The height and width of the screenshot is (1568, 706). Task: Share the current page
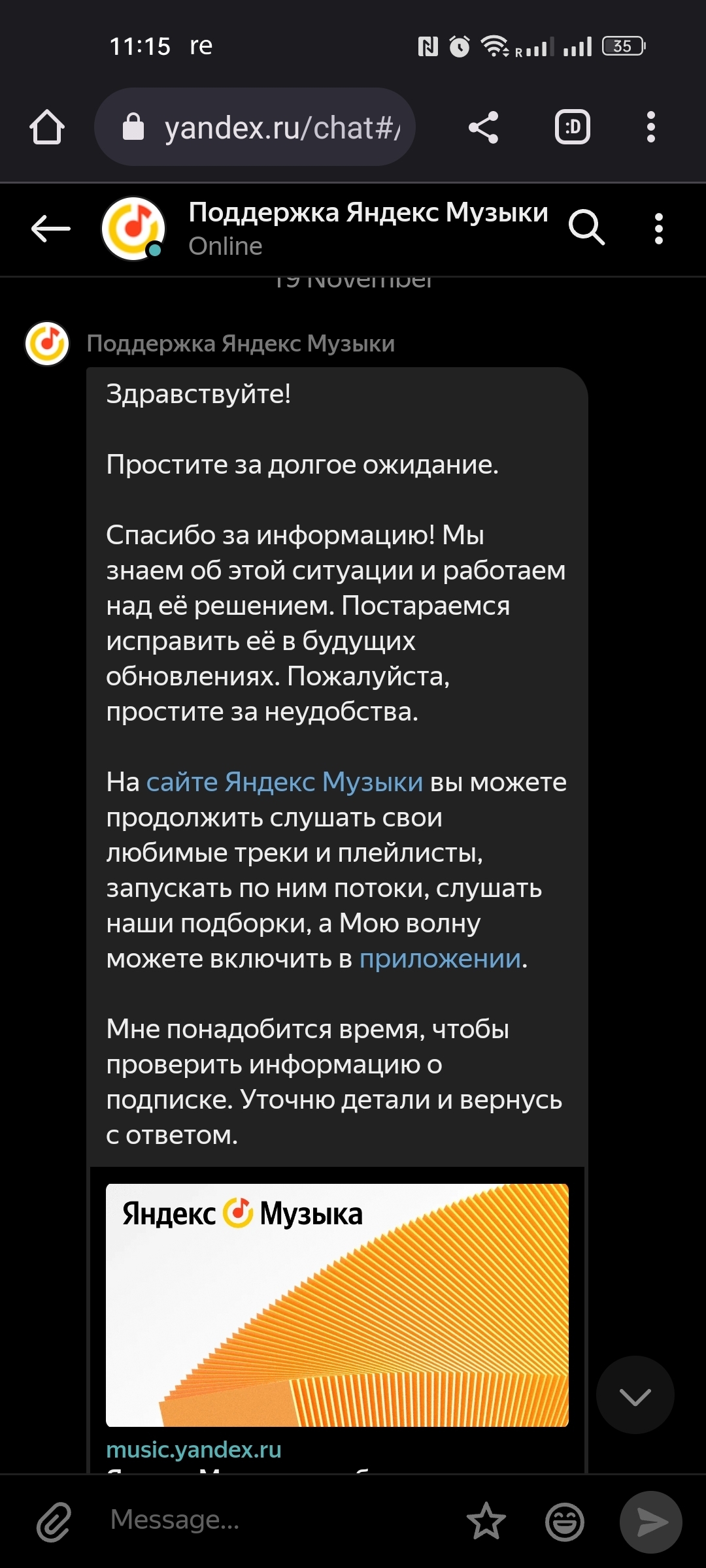click(x=484, y=127)
